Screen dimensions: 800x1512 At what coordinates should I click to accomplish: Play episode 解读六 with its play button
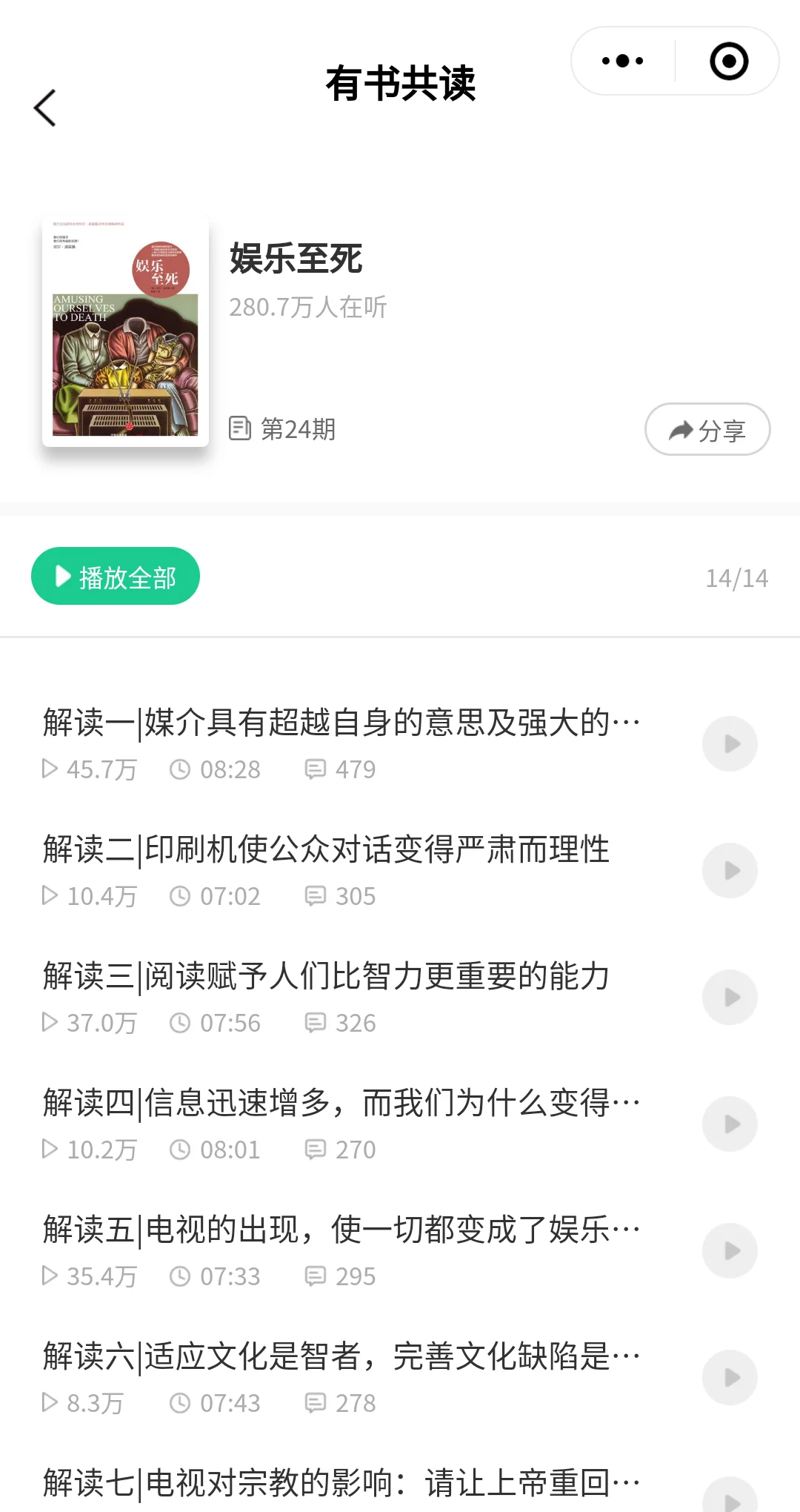(x=730, y=1377)
